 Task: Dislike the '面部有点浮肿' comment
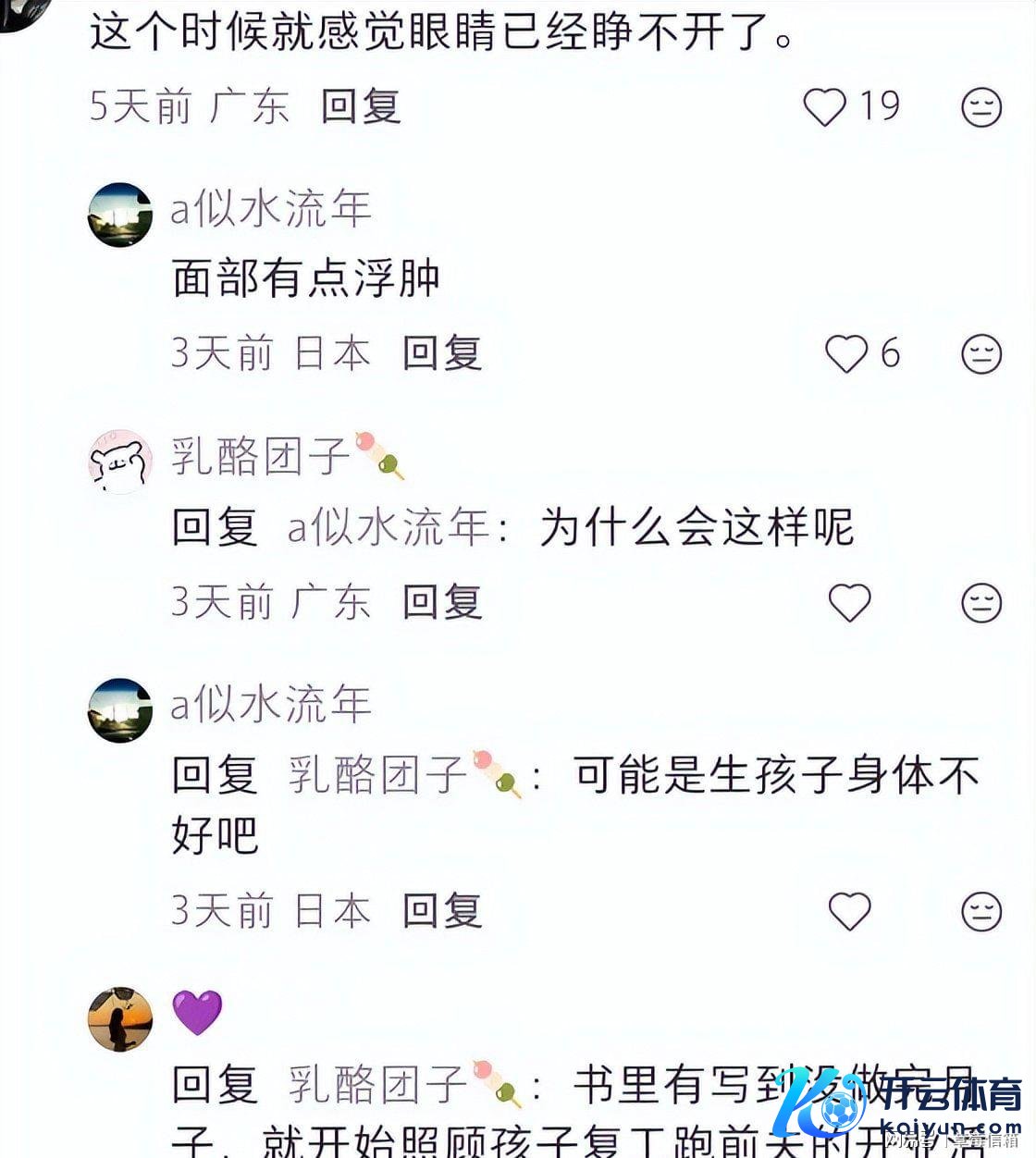[x=981, y=353]
